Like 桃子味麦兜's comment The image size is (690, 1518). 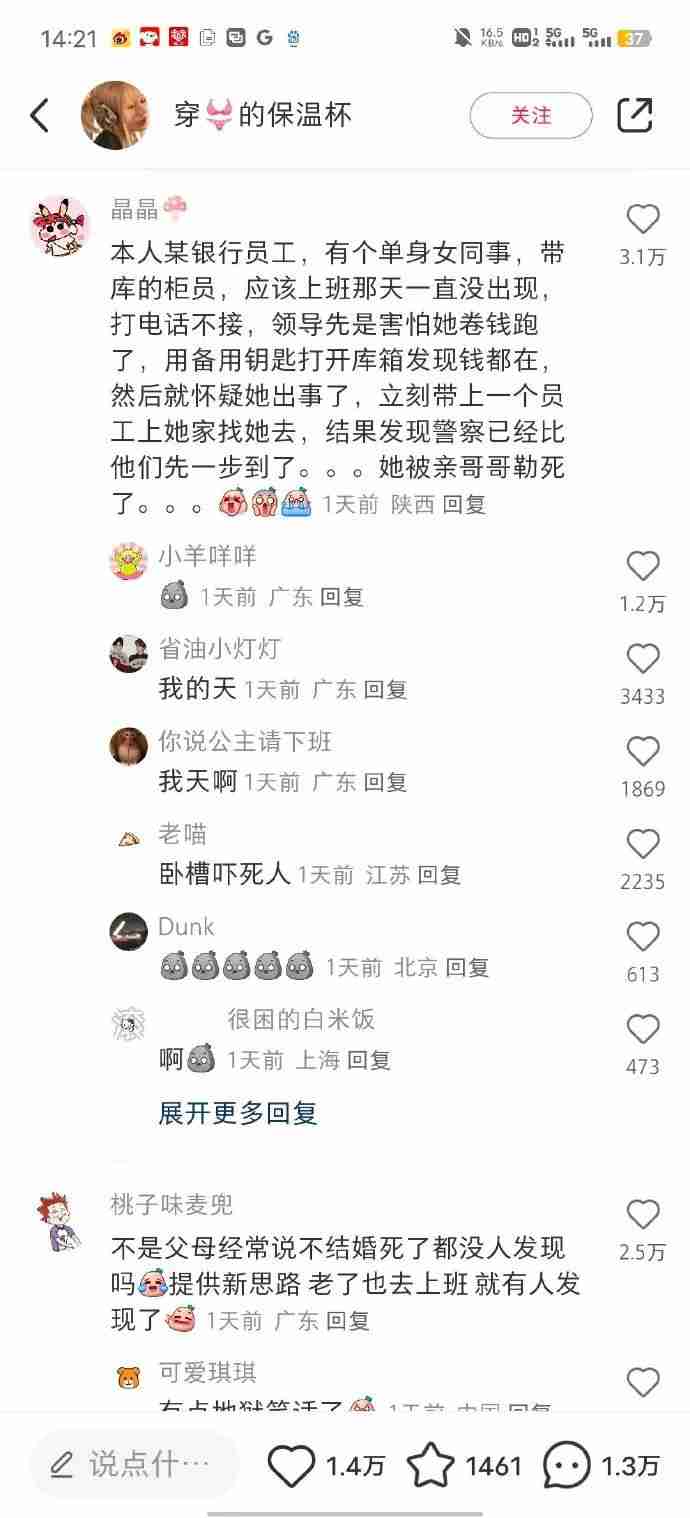coord(643,1215)
